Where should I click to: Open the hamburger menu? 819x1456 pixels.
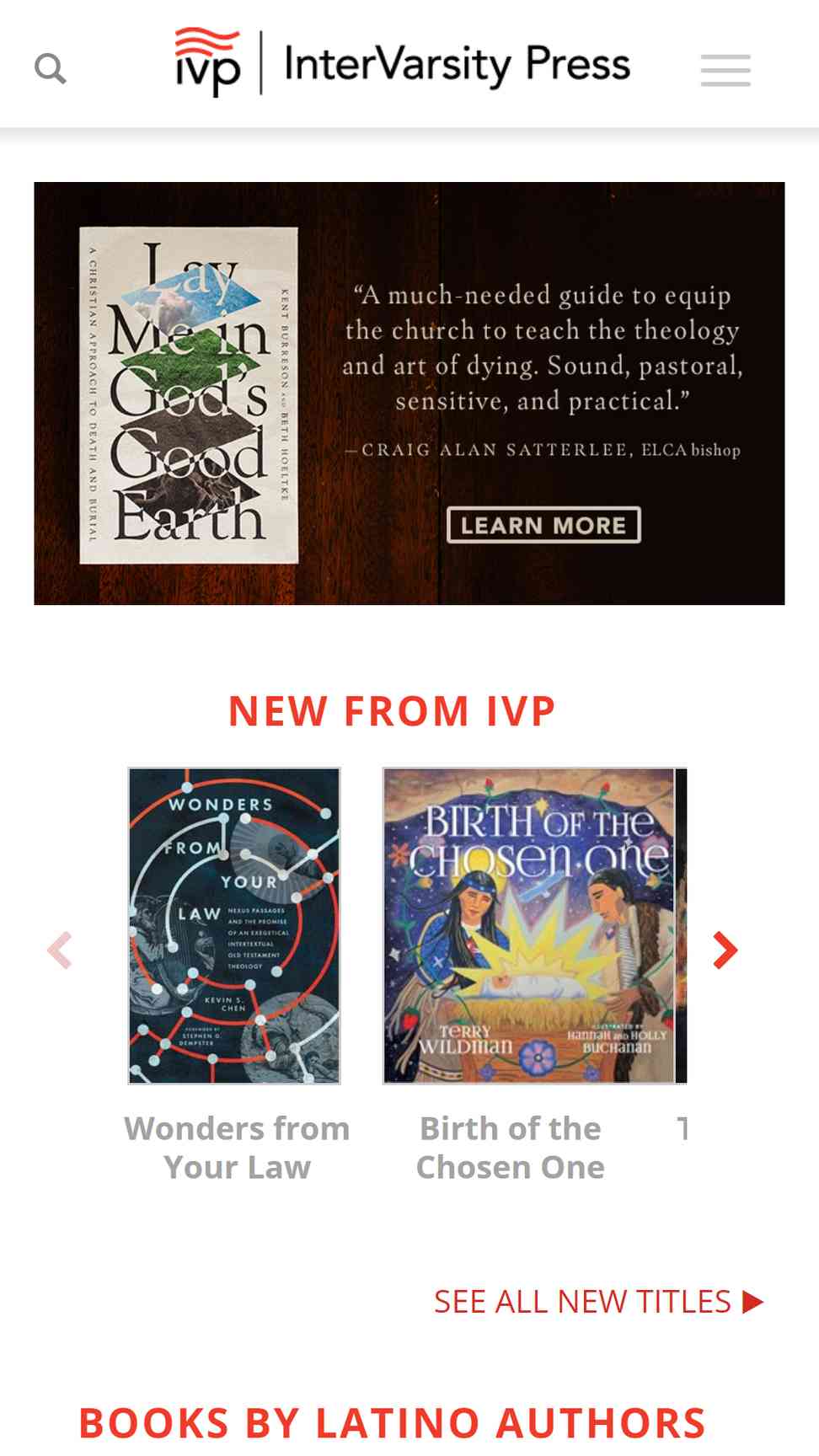725,70
